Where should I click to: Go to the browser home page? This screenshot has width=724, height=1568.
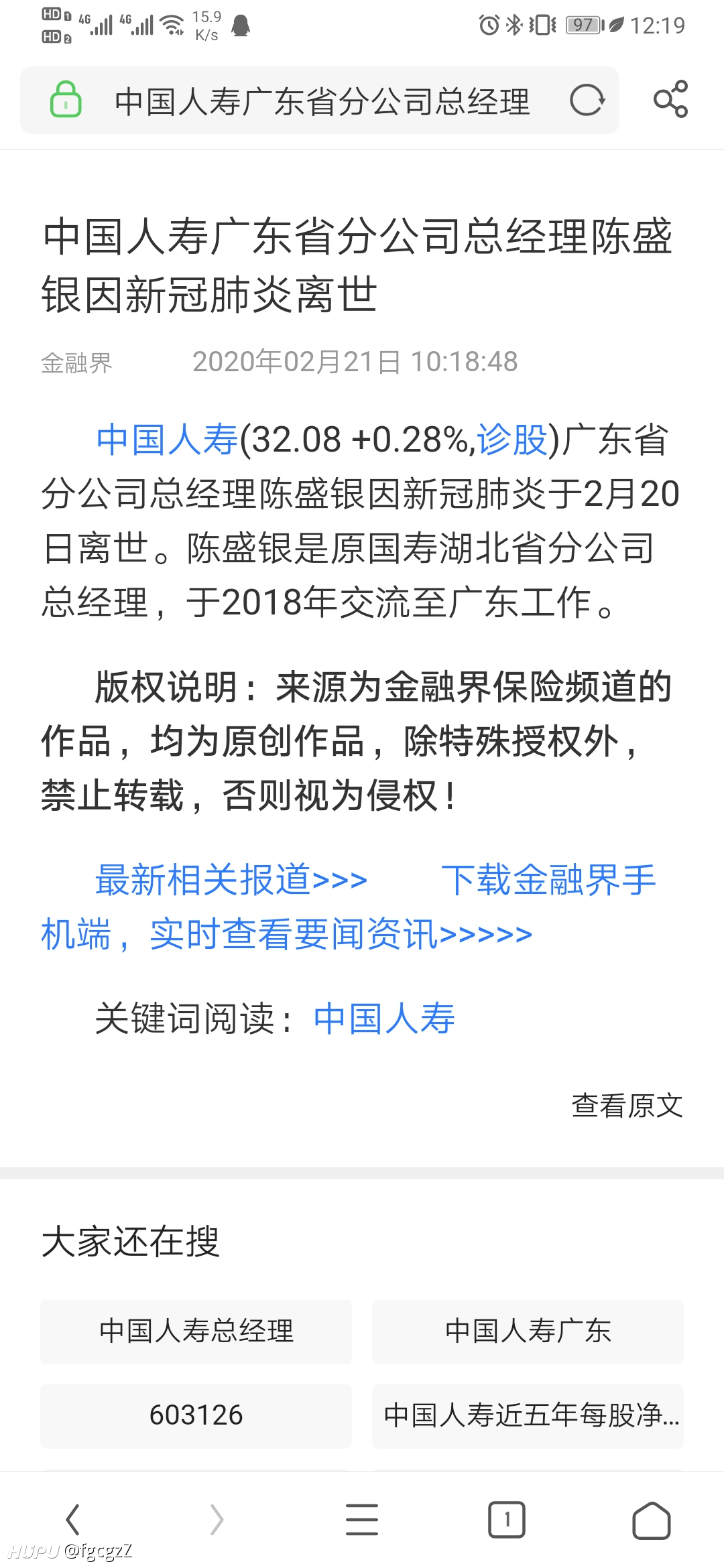[x=652, y=1519]
